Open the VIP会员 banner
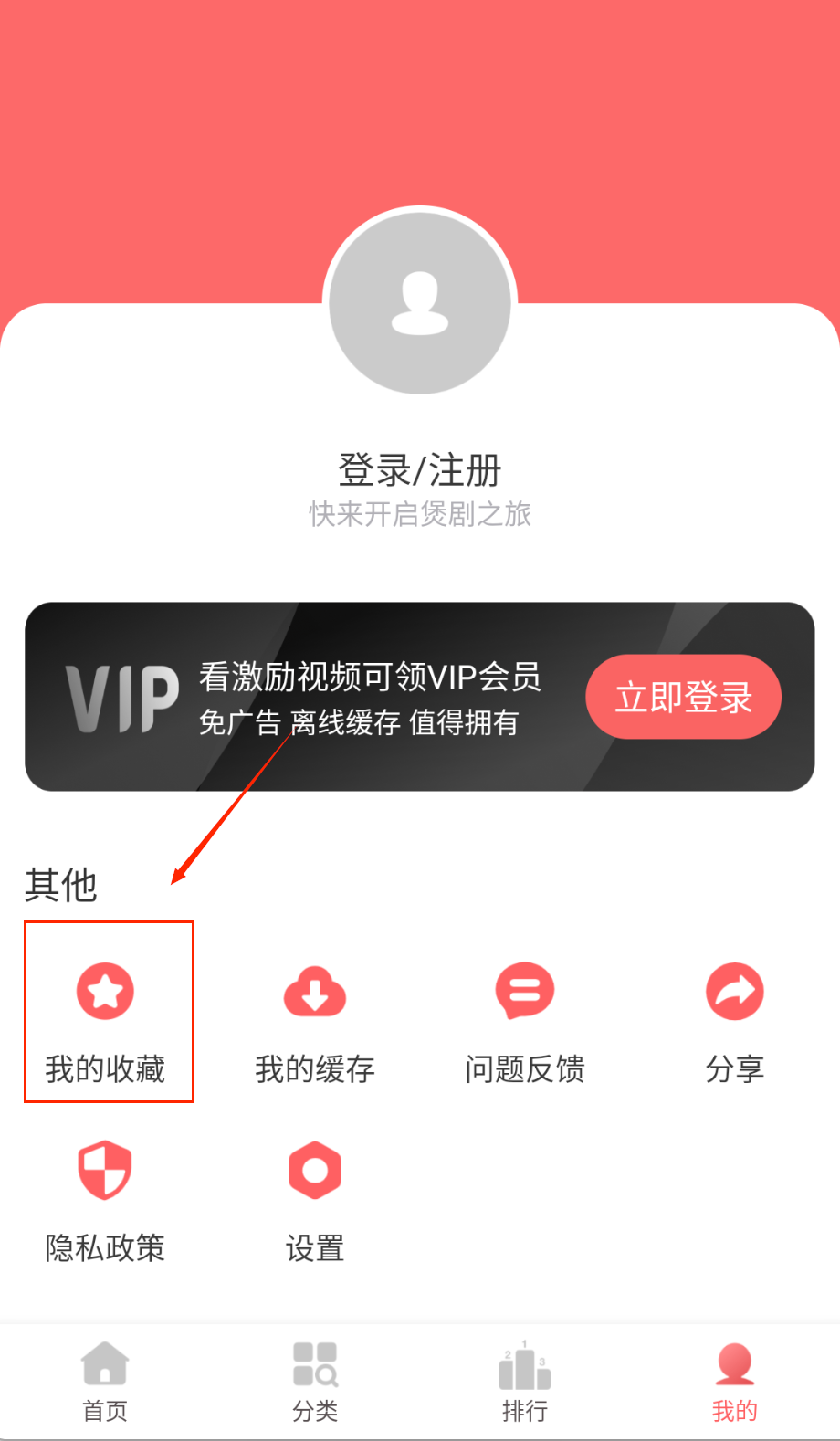Viewport: 840px width, 1441px height. 365,698
